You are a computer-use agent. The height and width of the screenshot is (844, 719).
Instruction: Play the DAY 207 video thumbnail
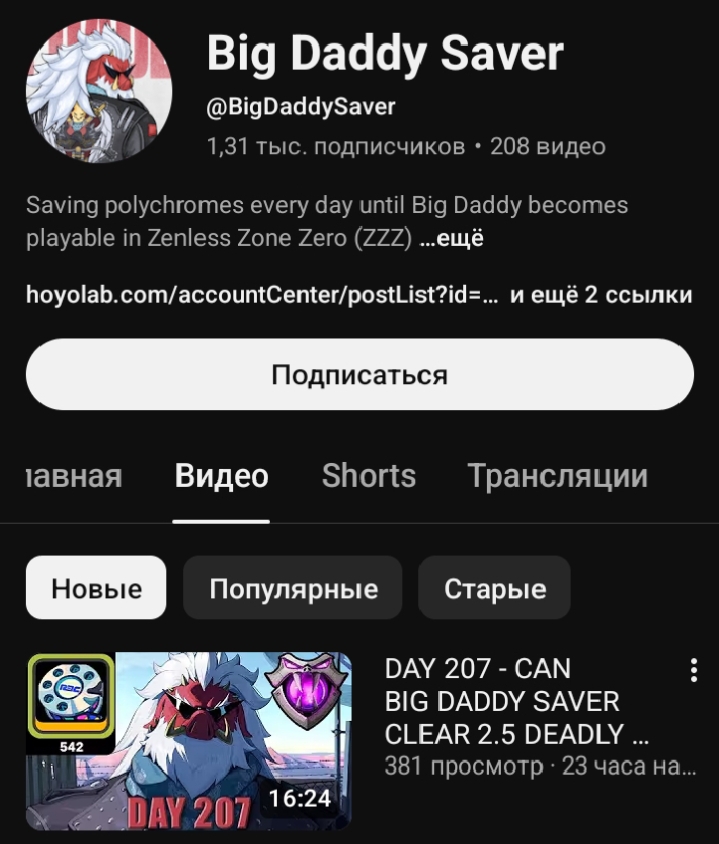click(189, 740)
